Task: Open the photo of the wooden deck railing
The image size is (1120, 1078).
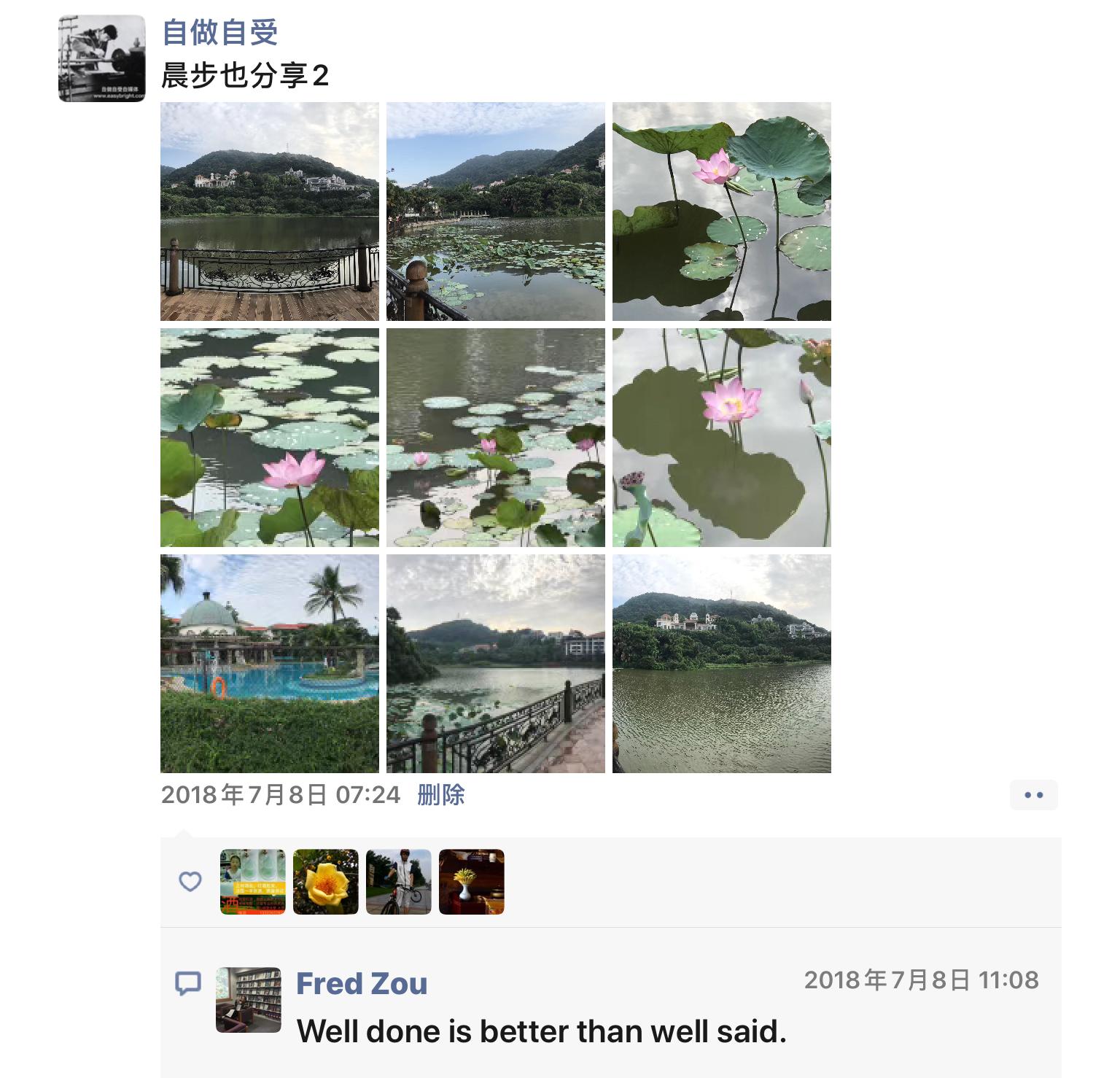Action: (x=270, y=212)
